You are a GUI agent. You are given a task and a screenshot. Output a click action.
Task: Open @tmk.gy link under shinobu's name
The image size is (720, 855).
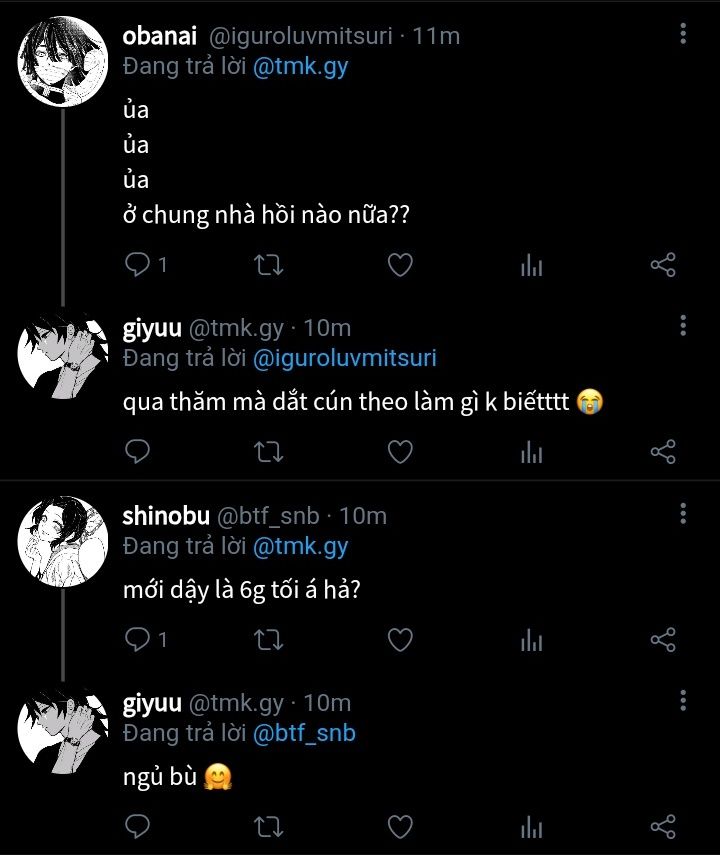300,546
